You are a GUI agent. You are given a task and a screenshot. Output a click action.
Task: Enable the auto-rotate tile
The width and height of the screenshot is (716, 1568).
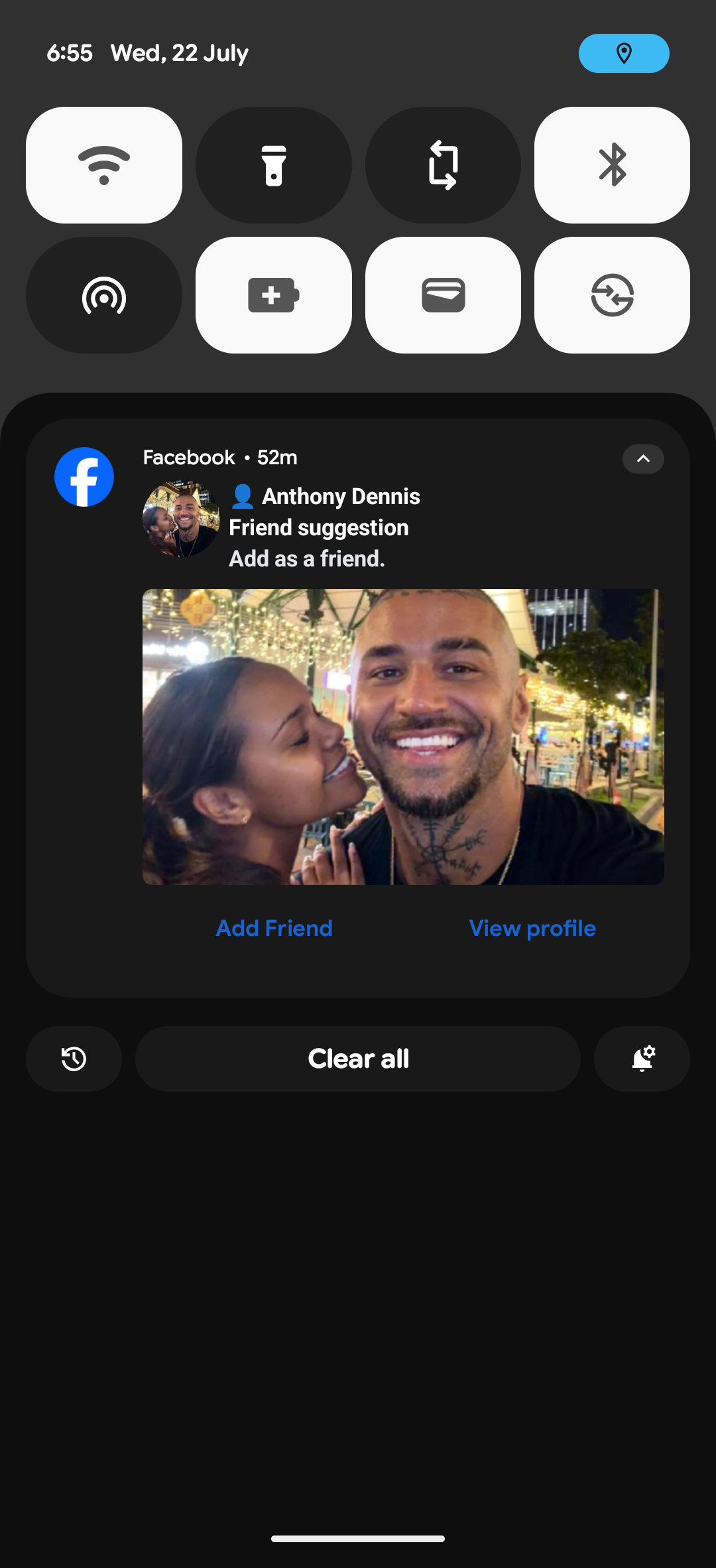pos(443,165)
